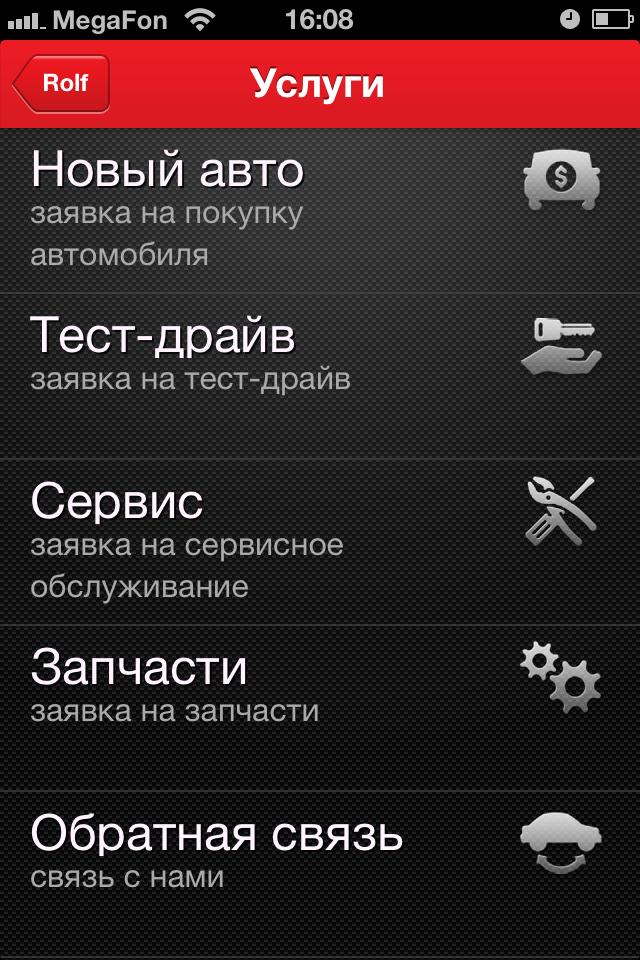This screenshot has height=960, width=640.
Task: Open Сервис maintenance request
Action: pyautogui.click(x=320, y=542)
